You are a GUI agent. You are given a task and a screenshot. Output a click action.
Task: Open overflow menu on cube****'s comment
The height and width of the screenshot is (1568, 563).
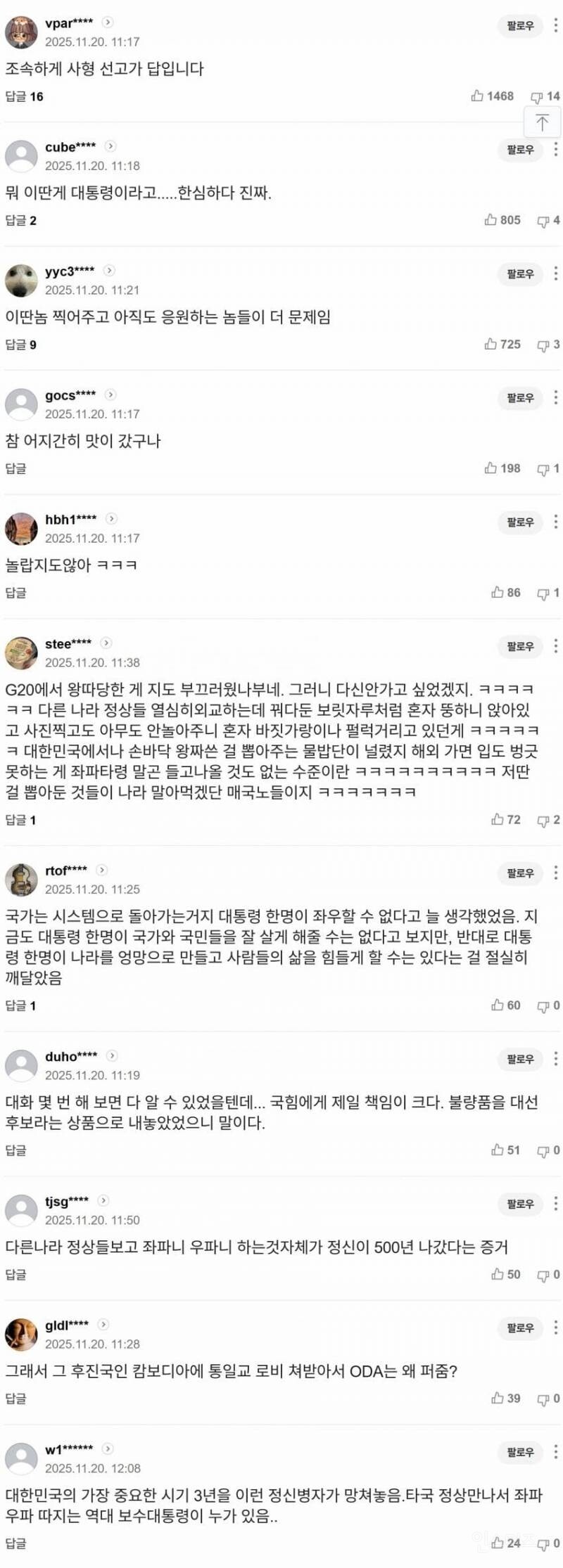click(555, 149)
